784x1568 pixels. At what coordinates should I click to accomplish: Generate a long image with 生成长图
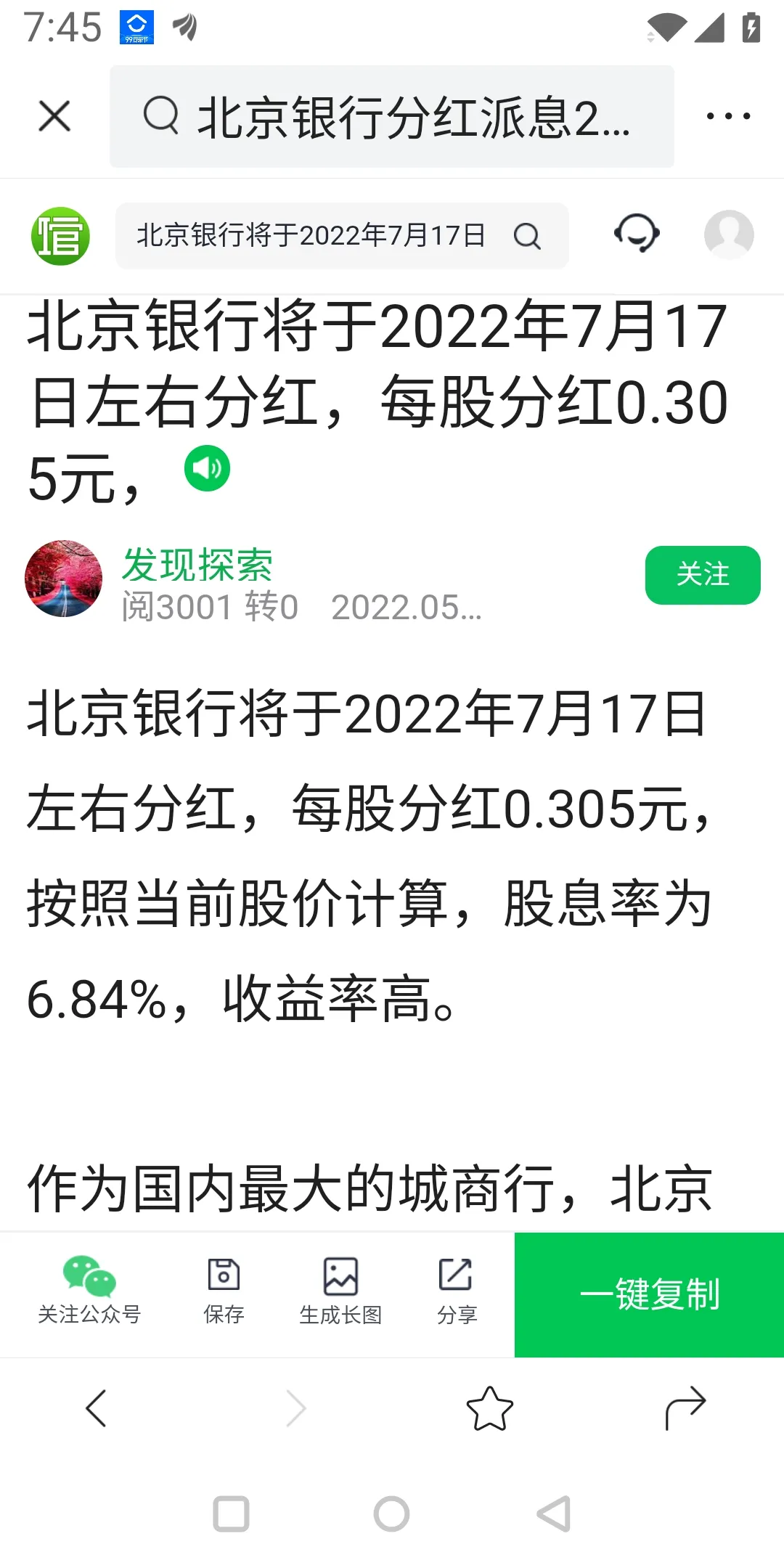[340, 1294]
